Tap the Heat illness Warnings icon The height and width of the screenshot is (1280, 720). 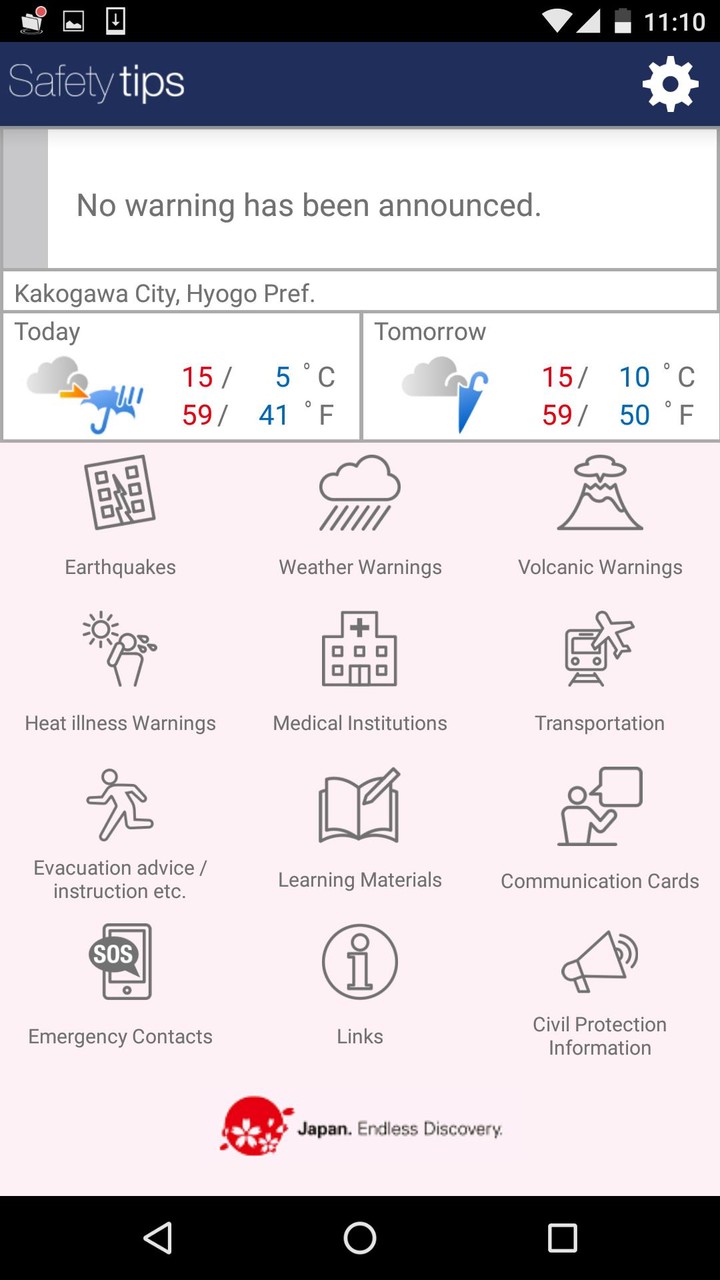[120, 648]
